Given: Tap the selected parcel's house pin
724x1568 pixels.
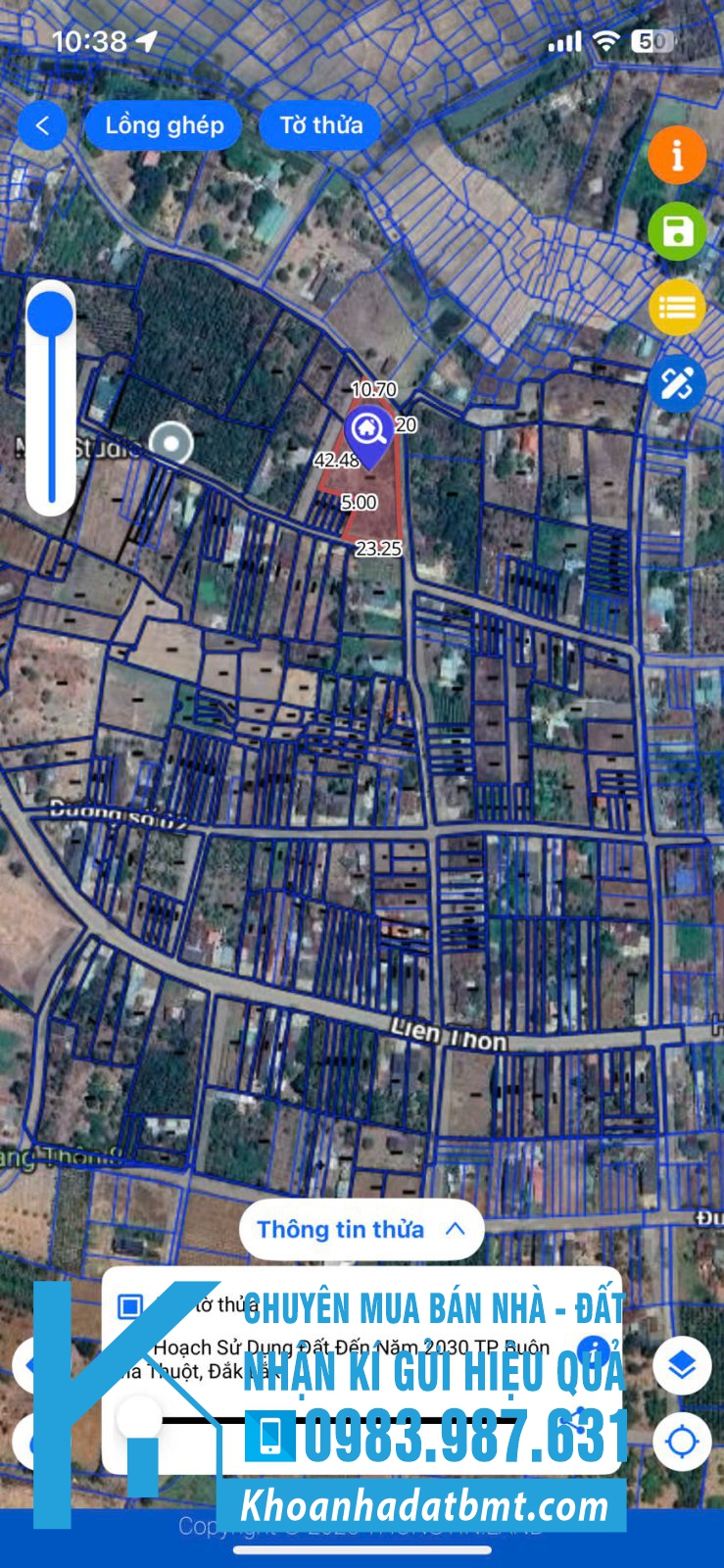Looking at the screenshot, I should tap(367, 431).
